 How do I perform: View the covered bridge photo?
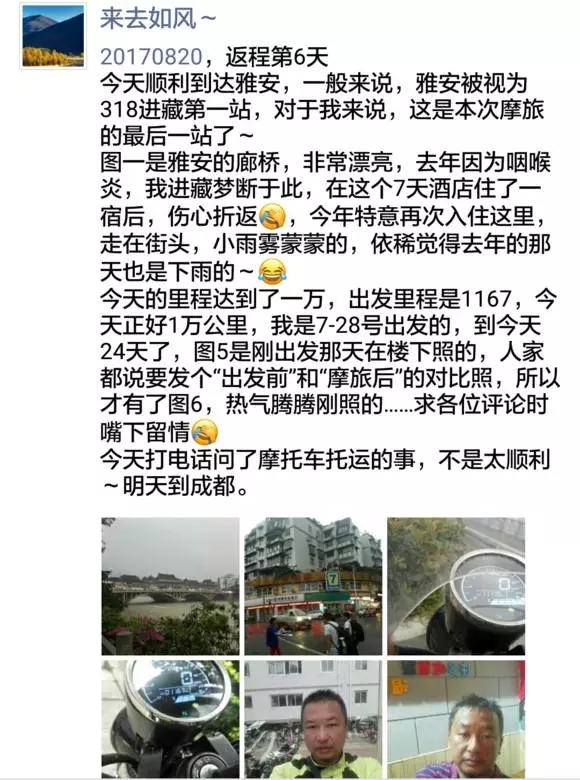(170, 586)
